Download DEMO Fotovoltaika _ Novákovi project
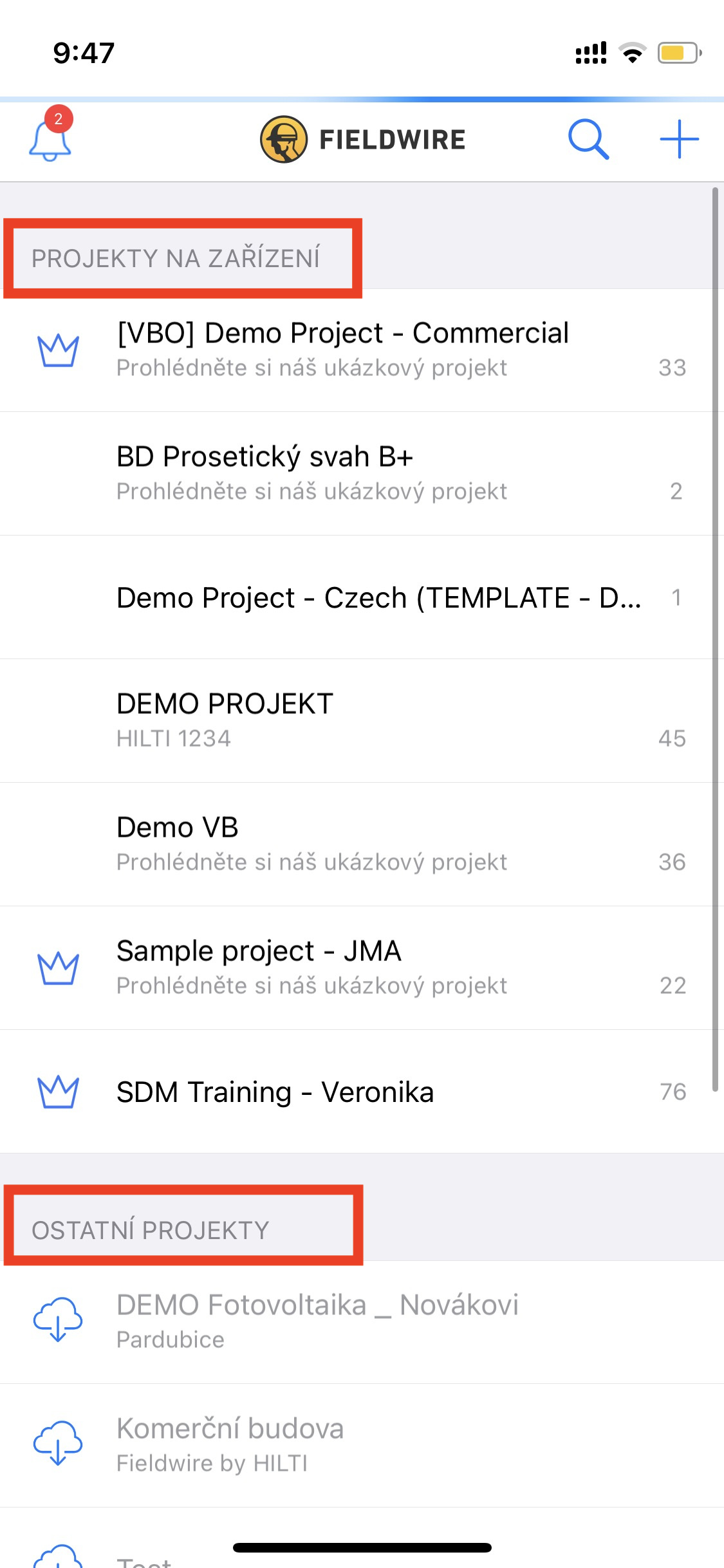Screen dimensions: 724x1568 click(57, 1319)
